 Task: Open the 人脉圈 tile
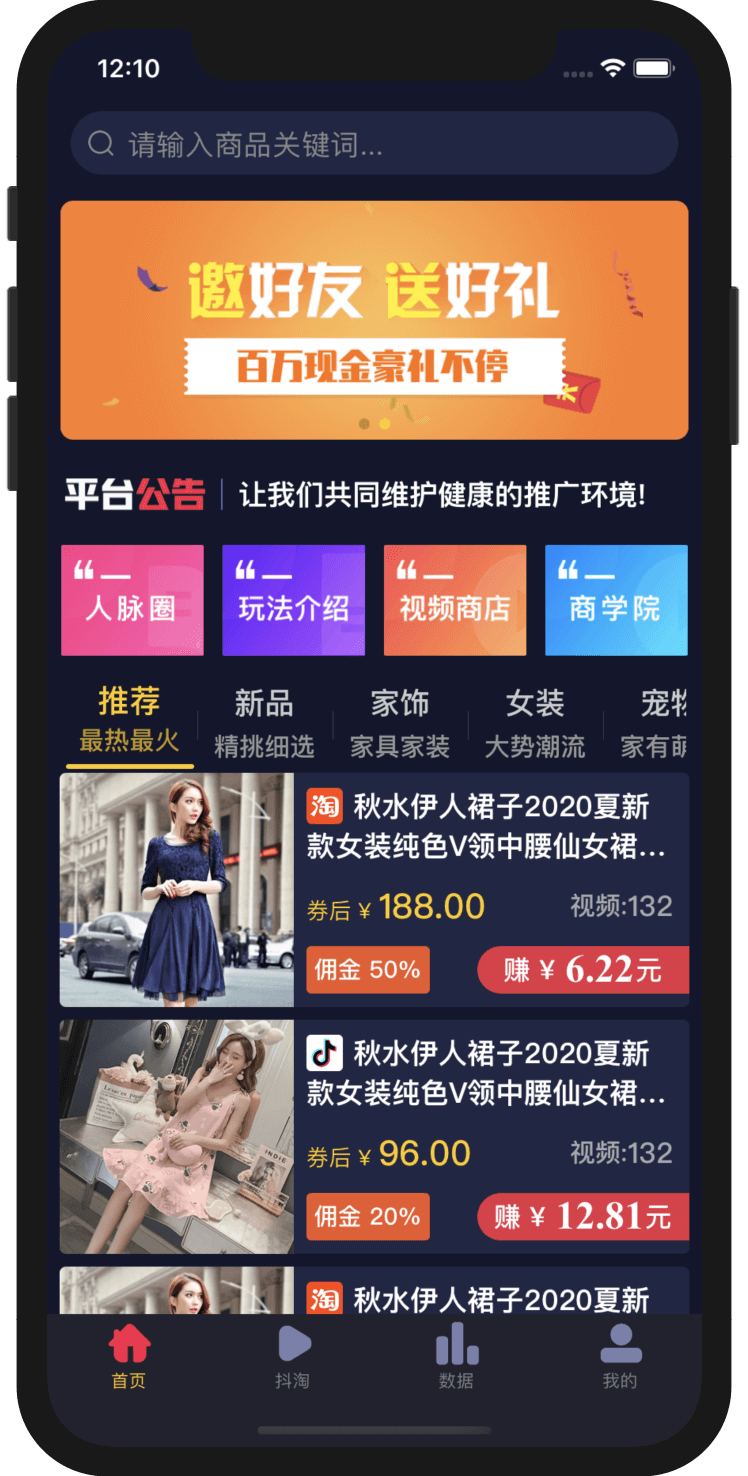point(132,600)
